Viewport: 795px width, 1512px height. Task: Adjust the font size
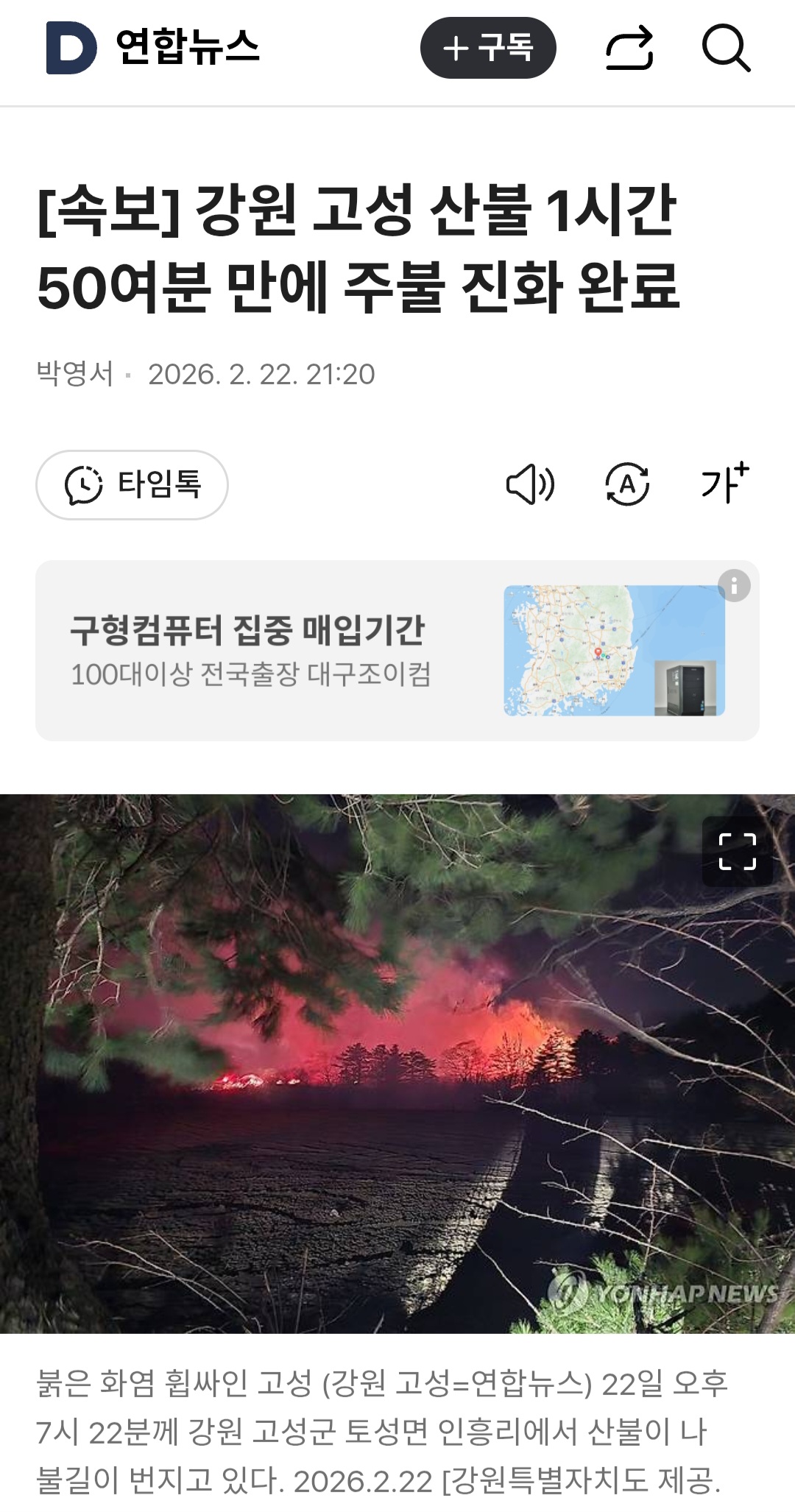[x=724, y=484]
